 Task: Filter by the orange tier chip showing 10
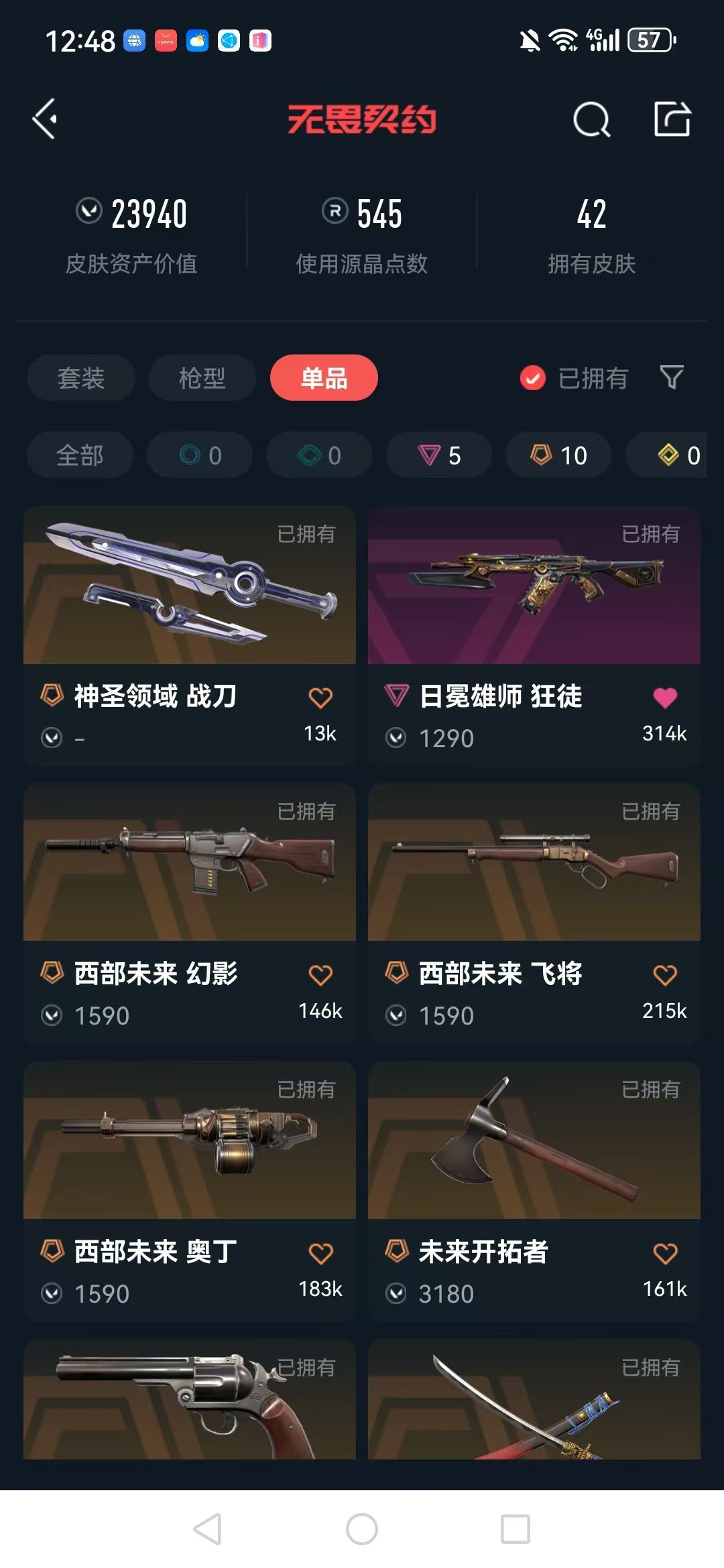click(x=558, y=456)
